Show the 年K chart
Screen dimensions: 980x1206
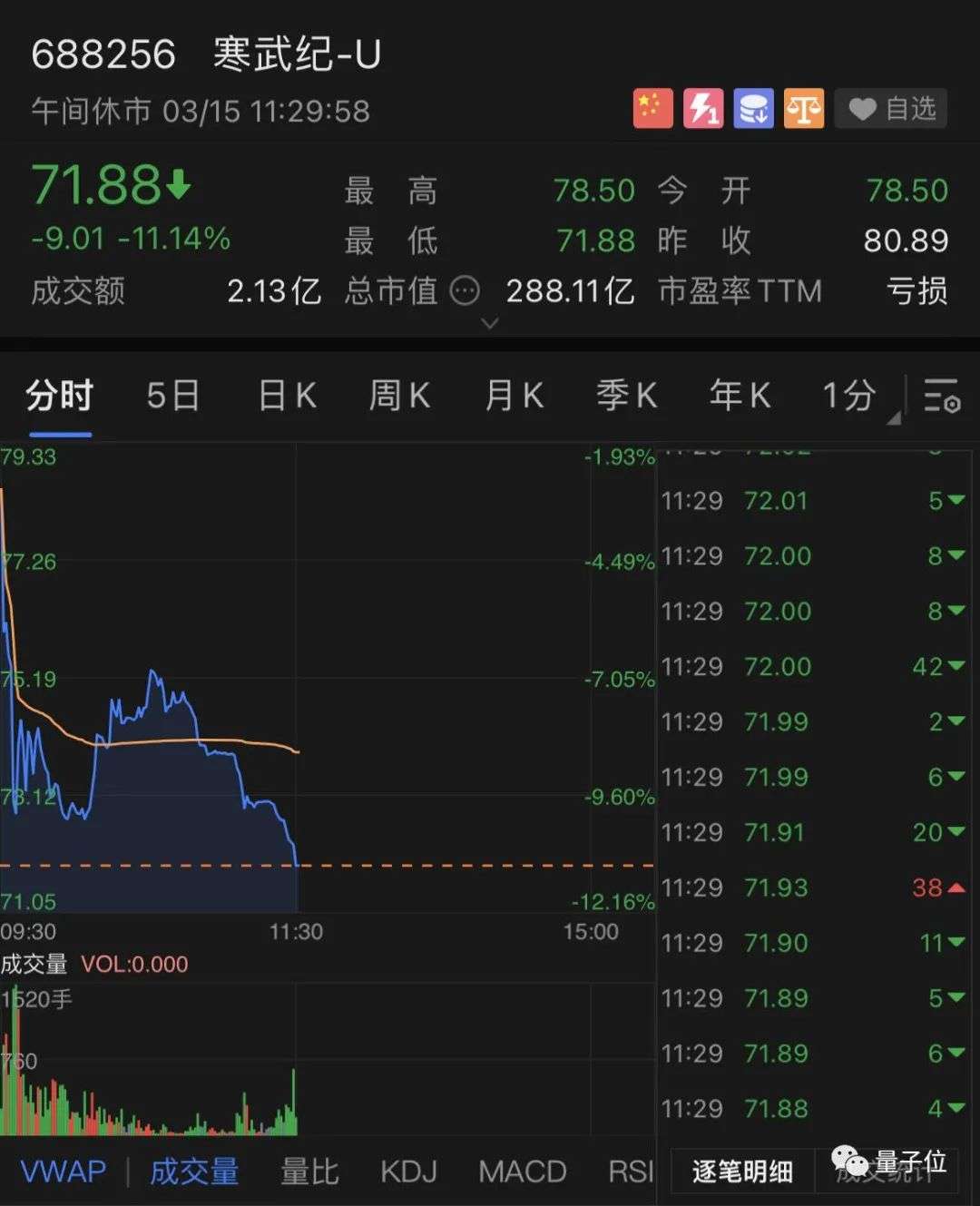740,397
